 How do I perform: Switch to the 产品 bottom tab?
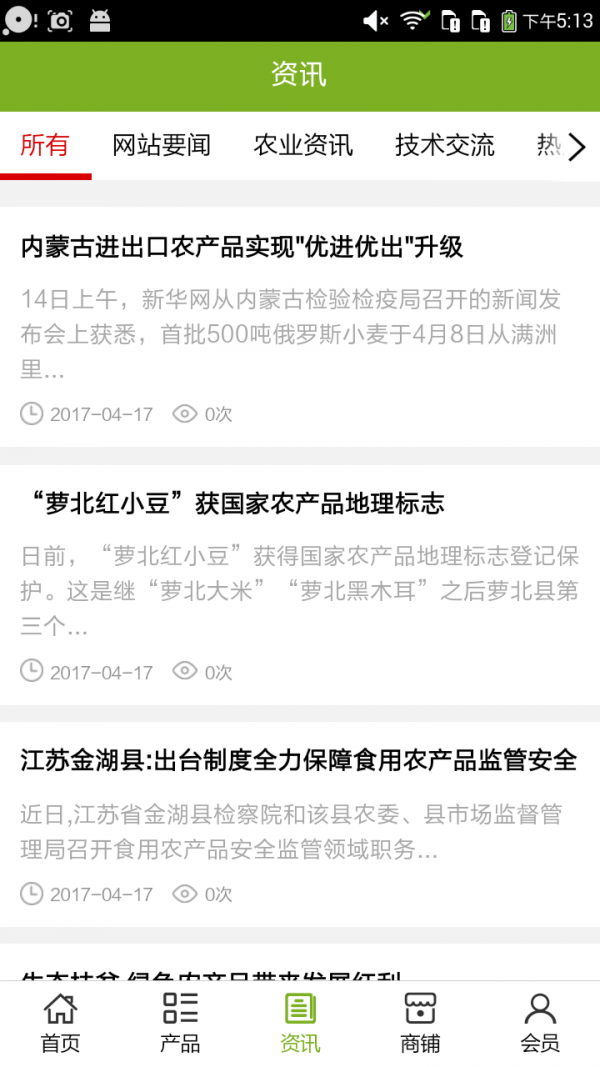180,1023
